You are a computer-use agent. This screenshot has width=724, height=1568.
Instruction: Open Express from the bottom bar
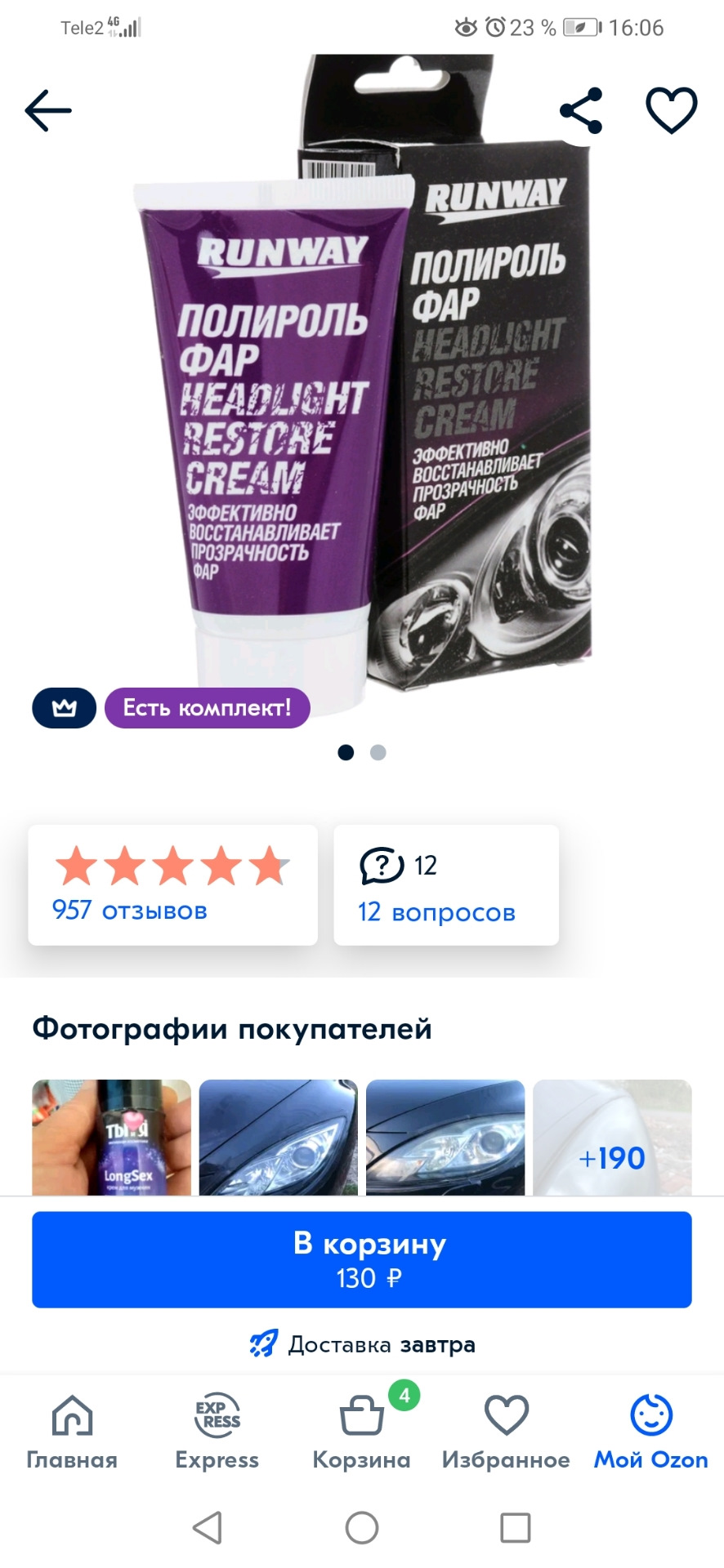pos(217,1429)
